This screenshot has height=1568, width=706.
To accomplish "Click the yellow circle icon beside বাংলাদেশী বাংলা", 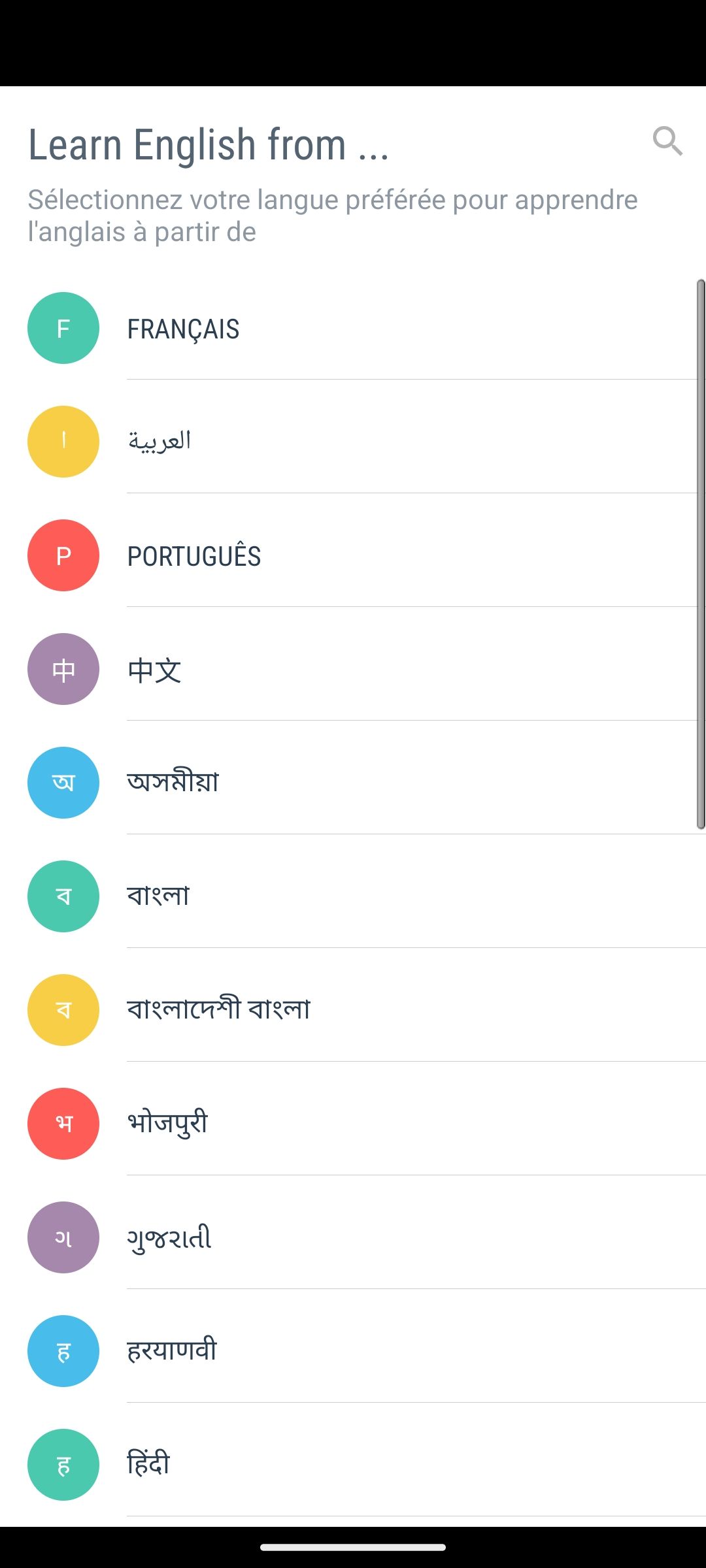I will (x=63, y=1009).
